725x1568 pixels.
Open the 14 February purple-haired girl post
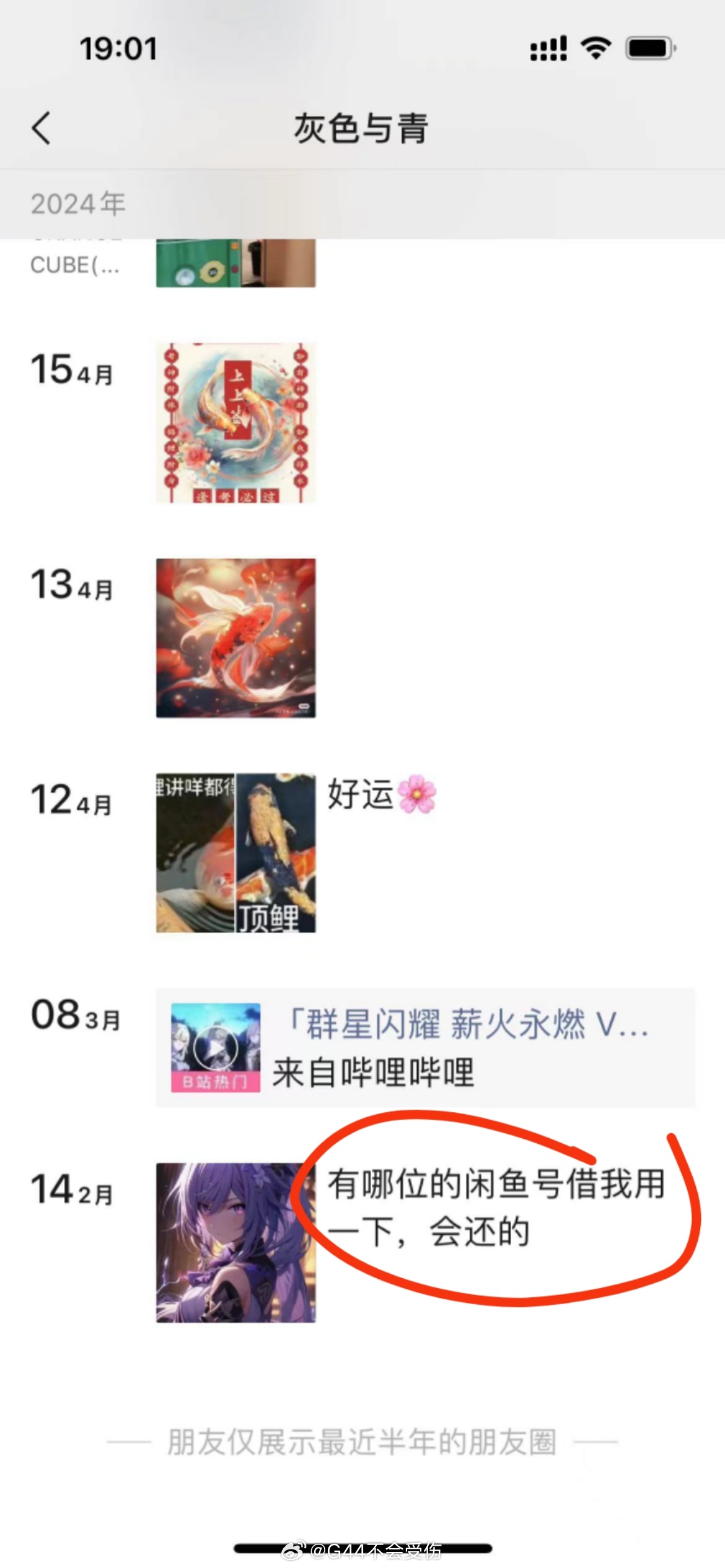[235, 1242]
